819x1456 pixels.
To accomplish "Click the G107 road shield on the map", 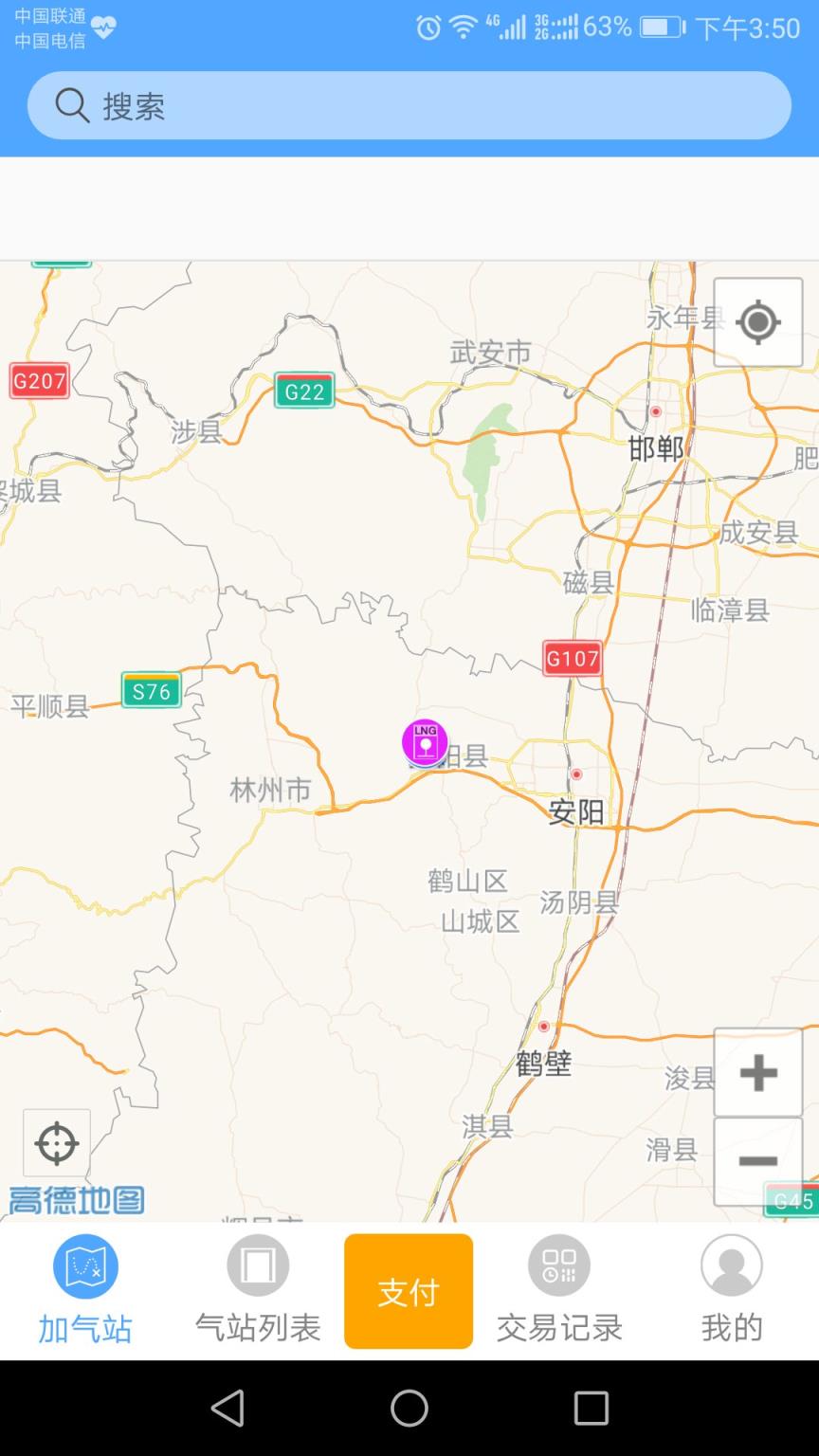I will coord(572,659).
